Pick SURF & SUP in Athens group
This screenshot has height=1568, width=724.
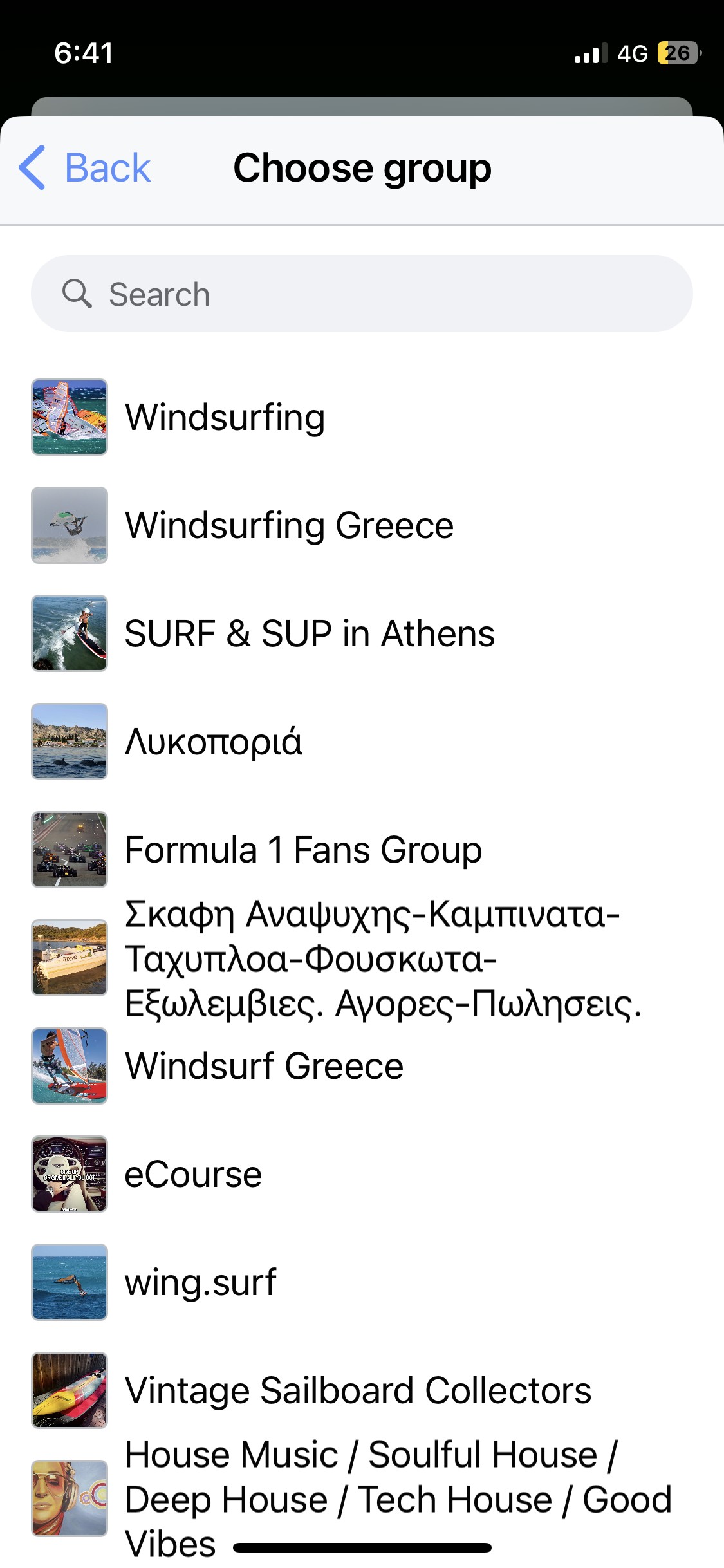pos(309,633)
